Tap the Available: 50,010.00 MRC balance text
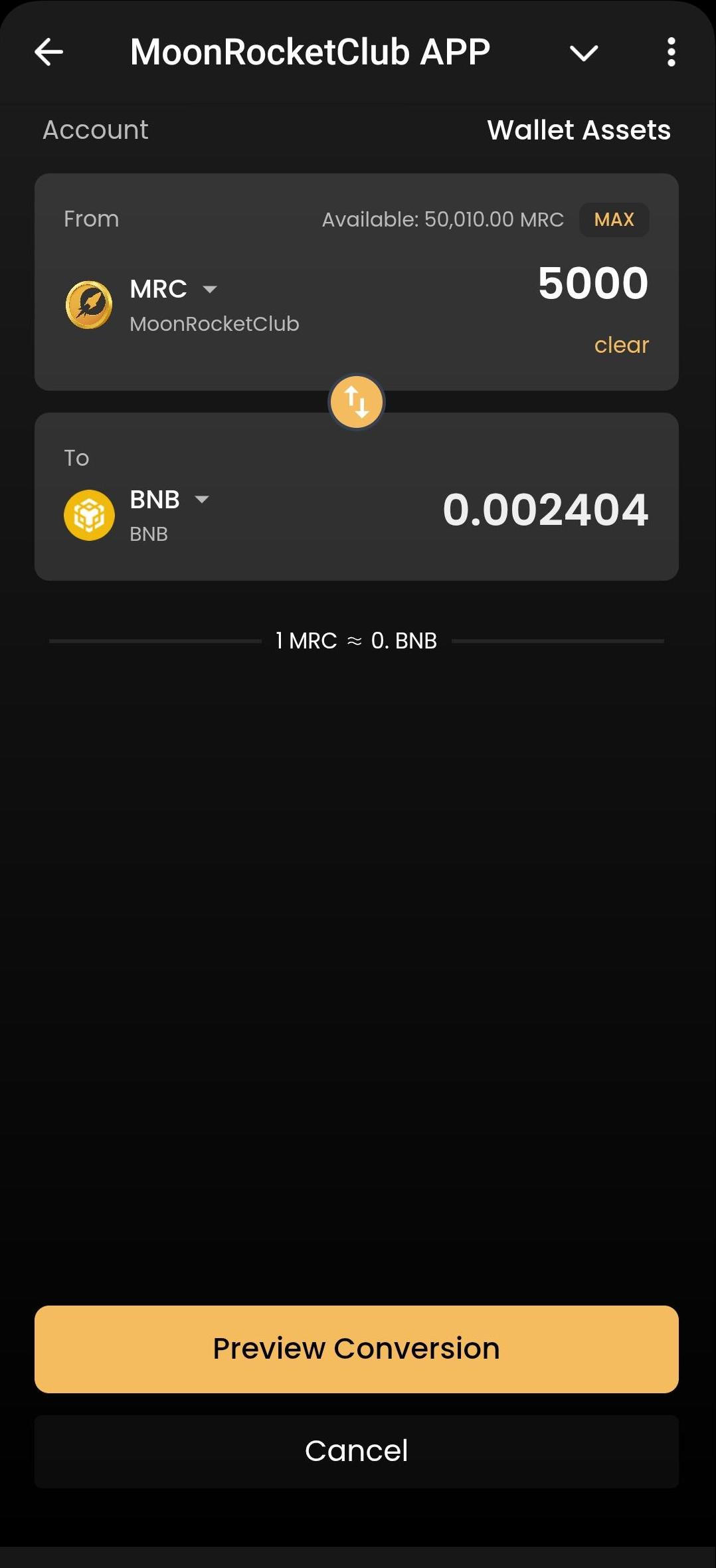716x1568 pixels. click(x=442, y=219)
